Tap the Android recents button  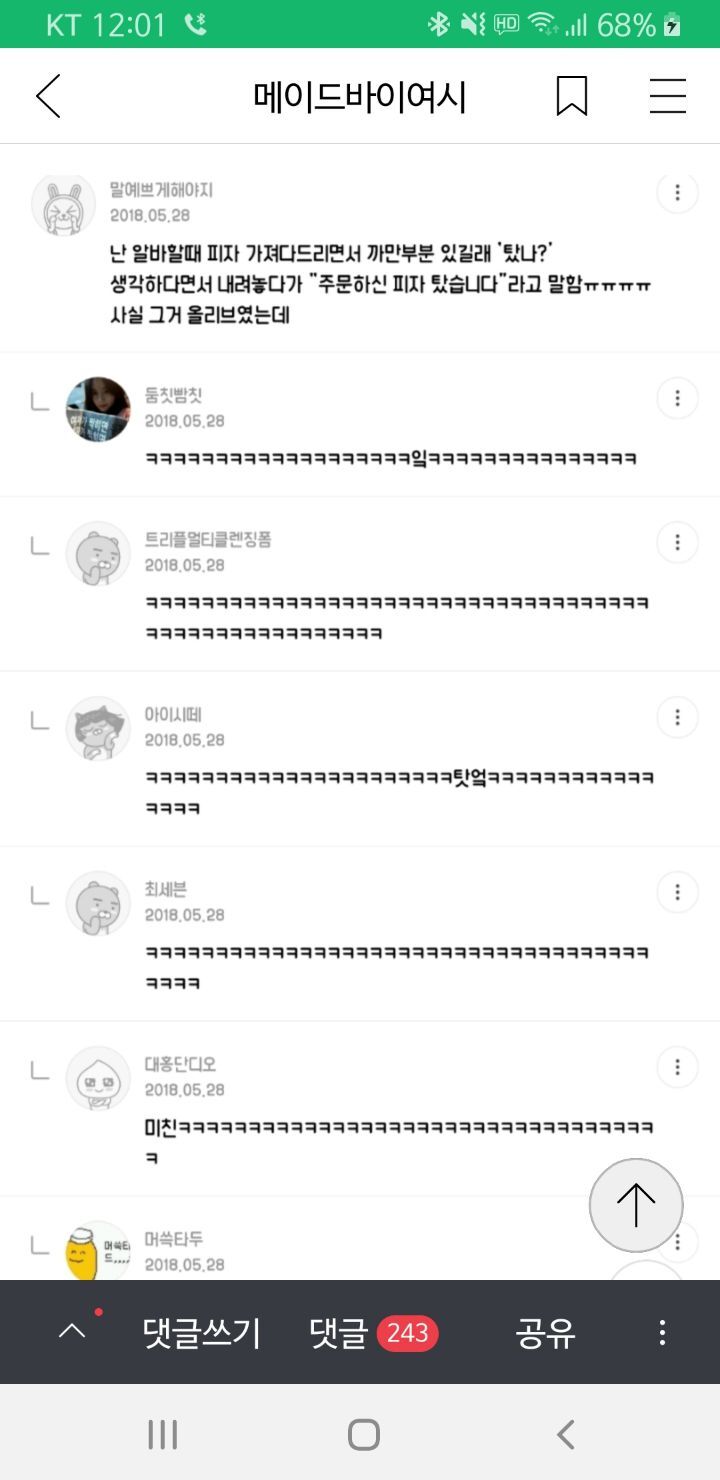click(161, 1432)
